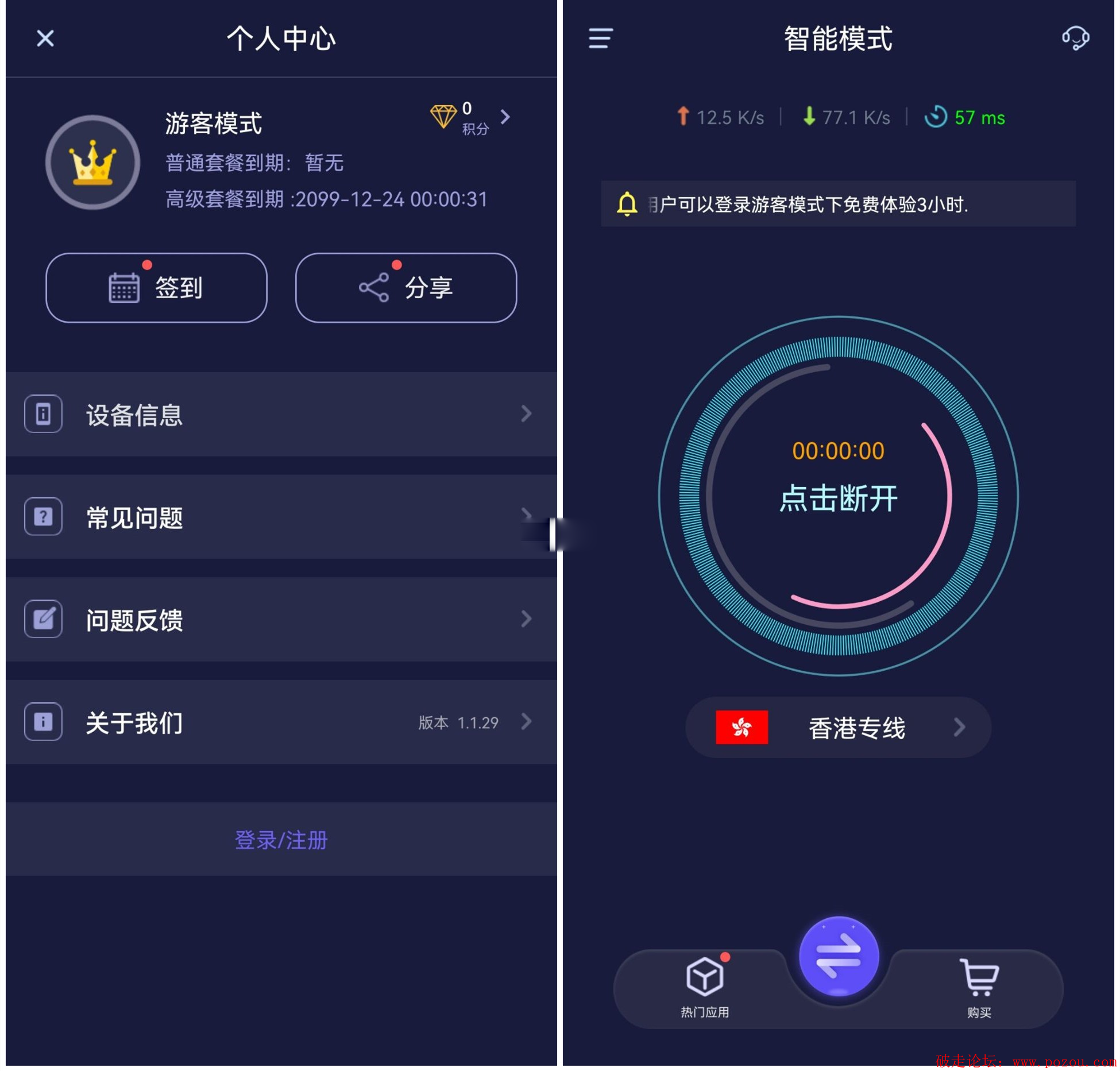
Task: Open customer support headset icon
Action: pyautogui.click(x=1075, y=38)
